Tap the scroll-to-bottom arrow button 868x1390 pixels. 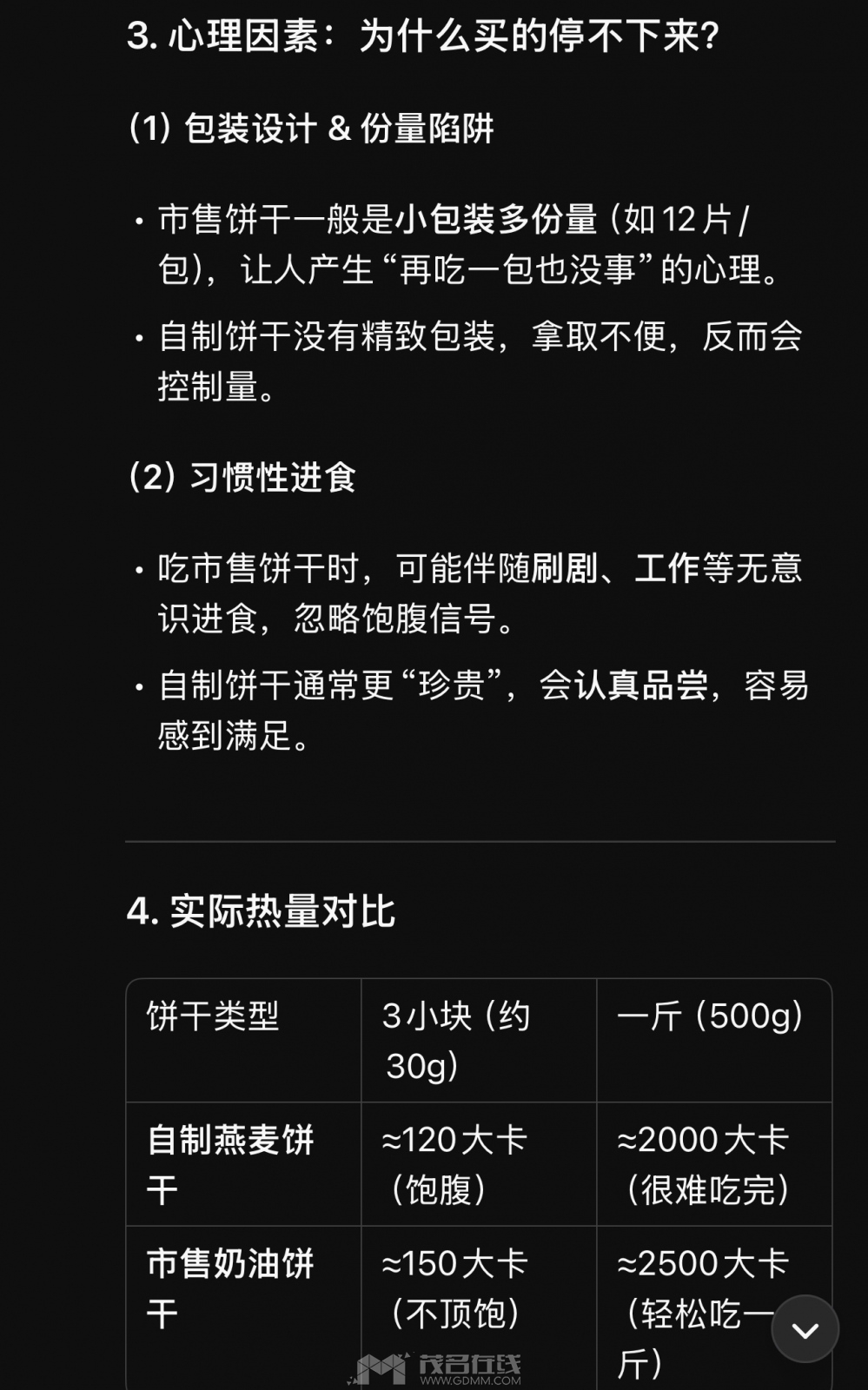805,1329
